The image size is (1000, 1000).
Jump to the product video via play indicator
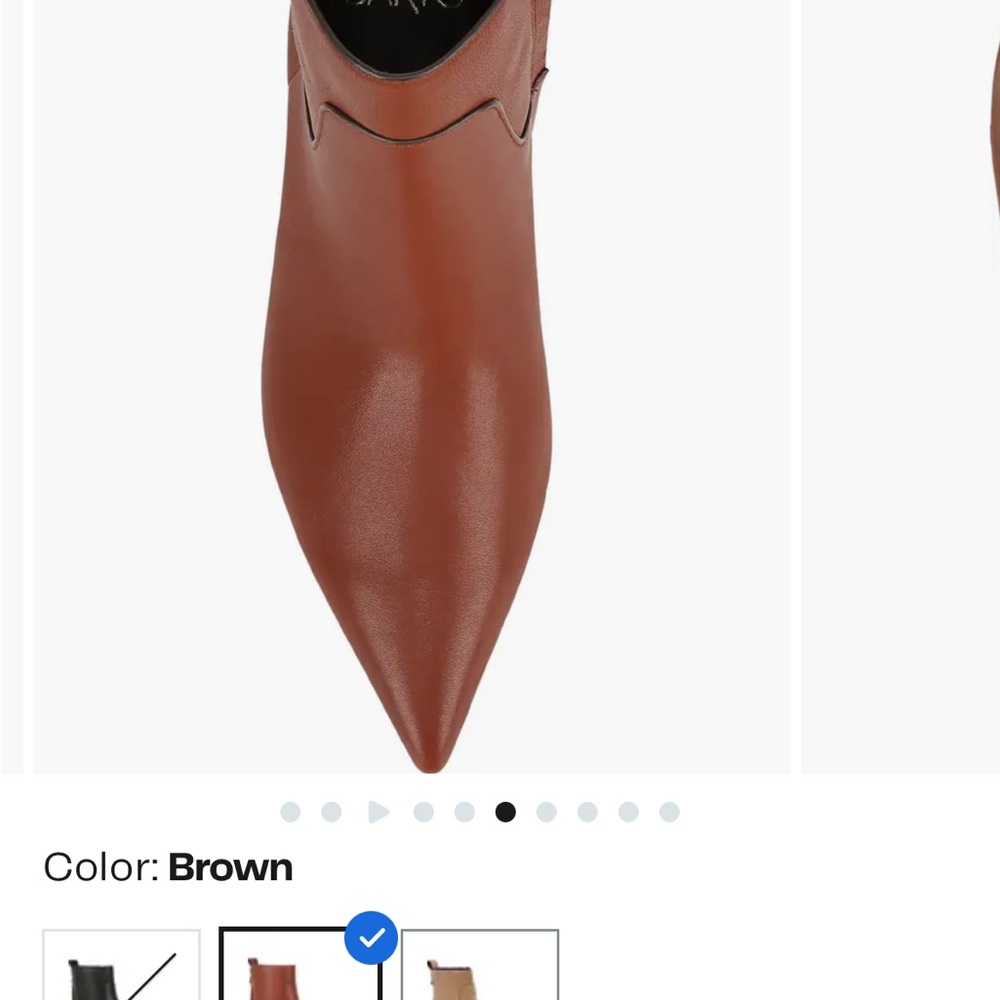pos(378,812)
